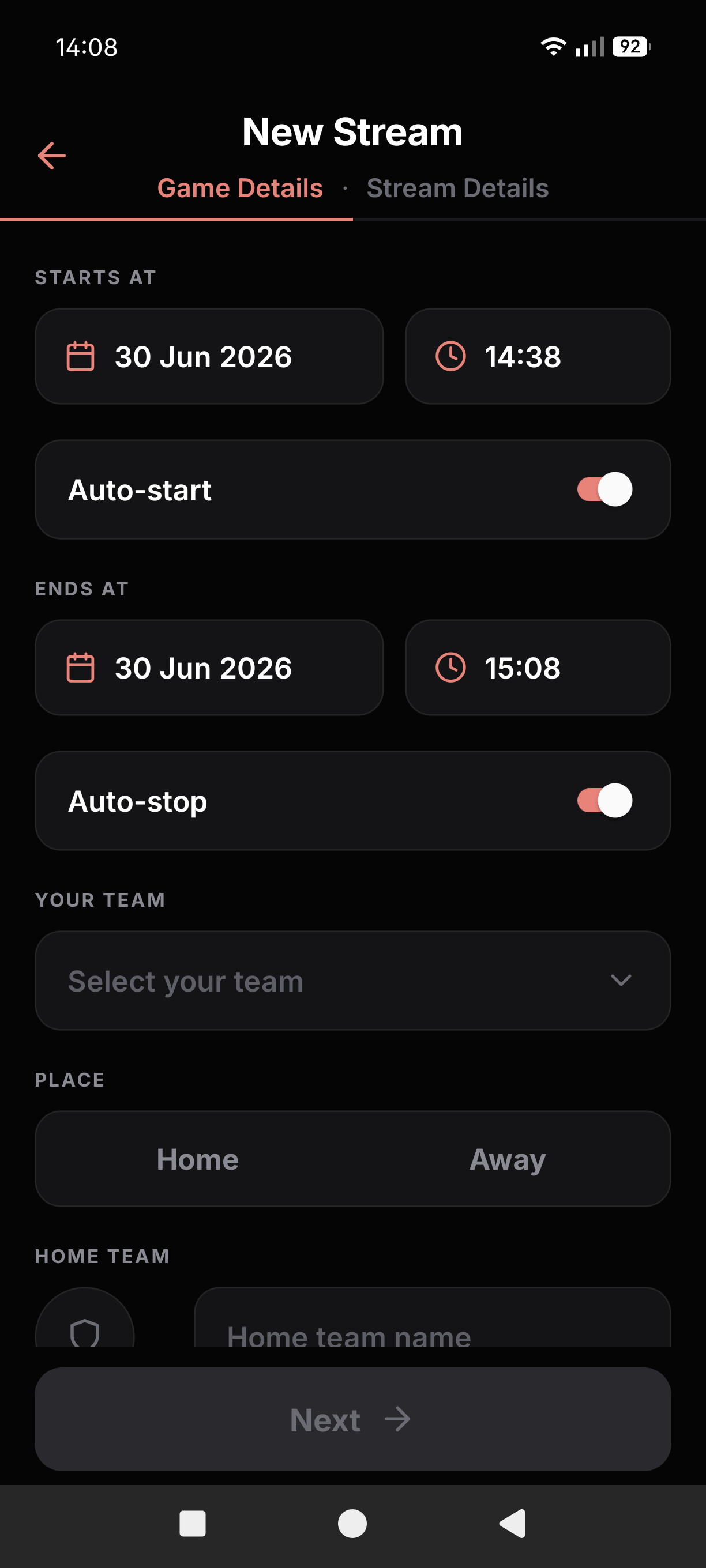Change the 15:08 end time
The width and height of the screenshot is (706, 1568).
click(x=538, y=668)
